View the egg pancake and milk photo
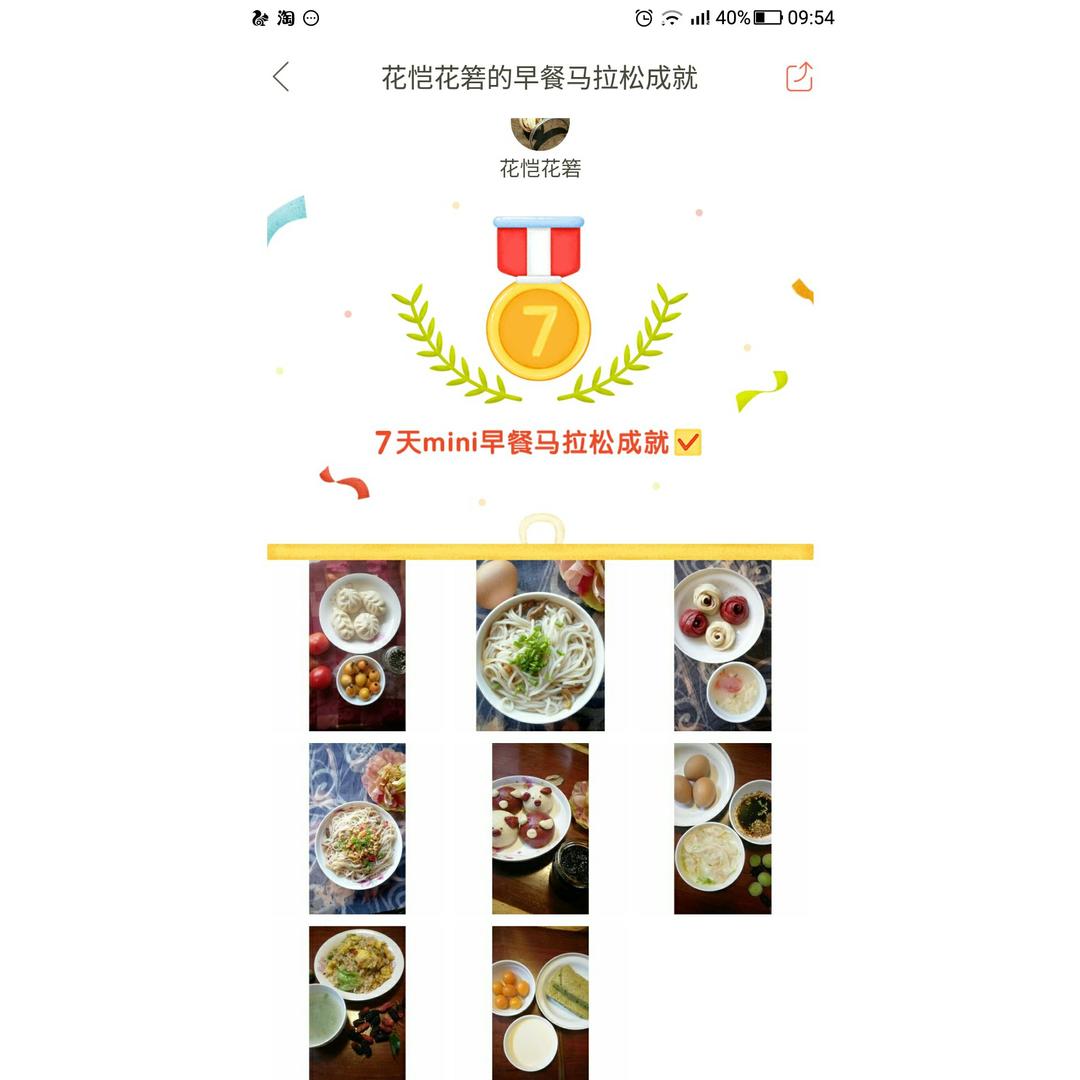Image resolution: width=1080 pixels, height=1080 pixels. pos(540,1002)
